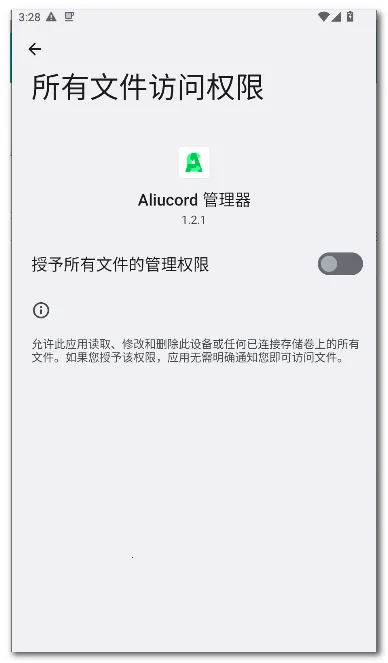Viewport: 388px width, 663px height.
Task: Enable 授予所有文件的管理权限 switch
Action: point(340,264)
